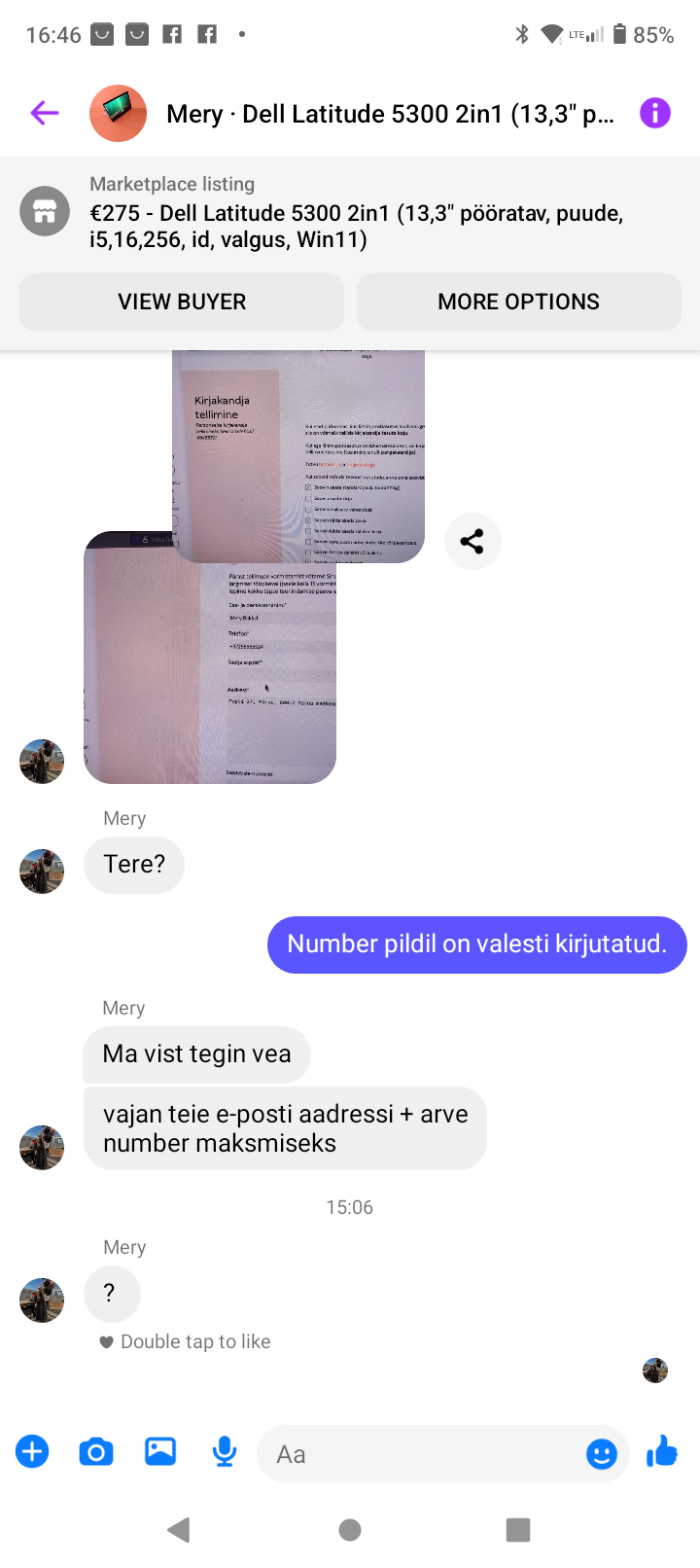This screenshot has height=1568, width=700.
Task: Launch the camera to take photo
Action: click(95, 1452)
